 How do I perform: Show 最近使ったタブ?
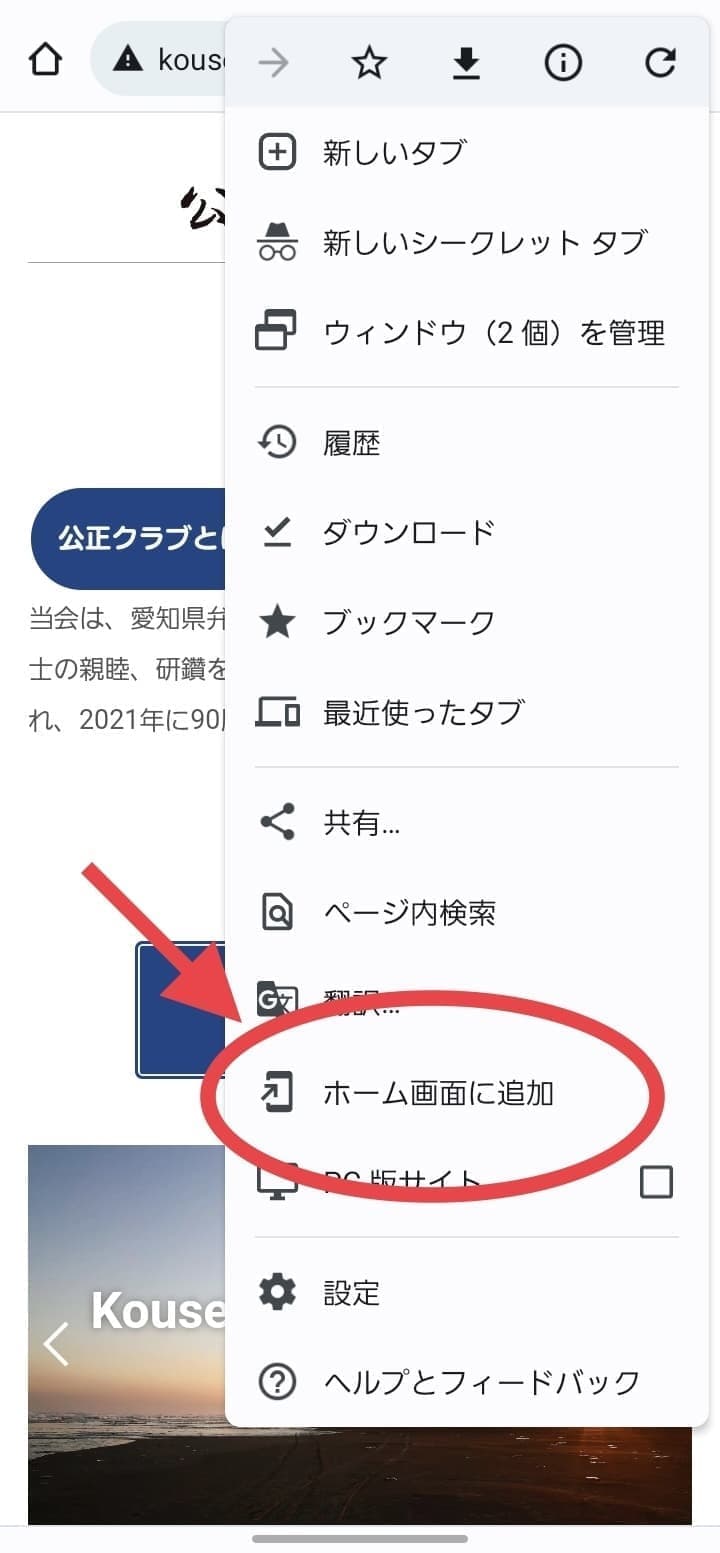coord(423,712)
